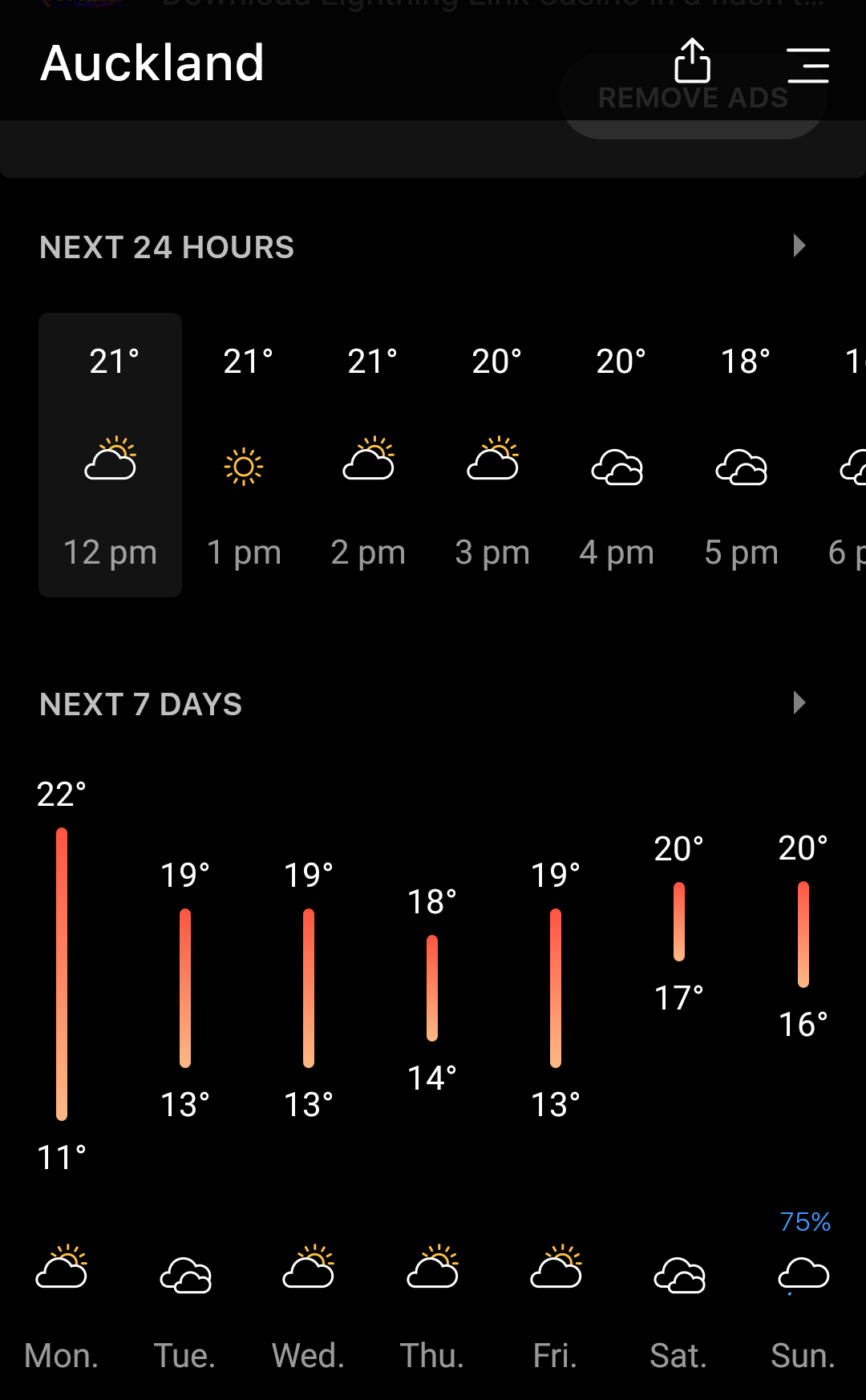The image size is (866, 1400).
Task: Open Saturday's daily forecast
Action: pos(679,1074)
